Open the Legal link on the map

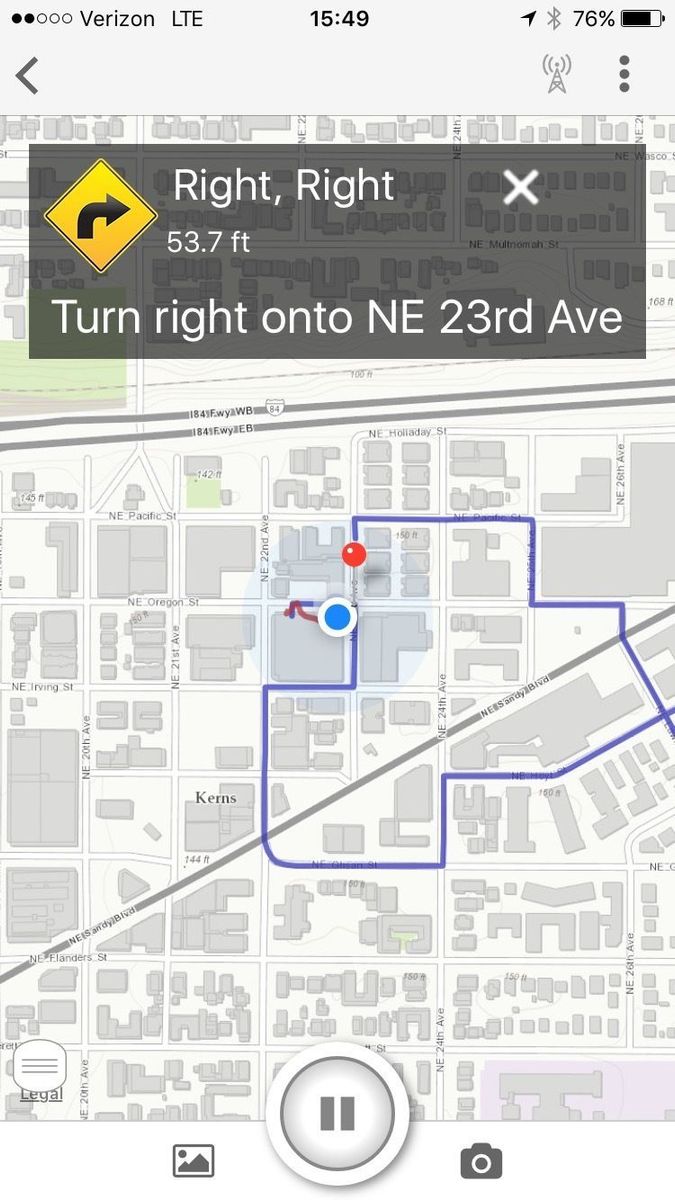click(x=41, y=1094)
